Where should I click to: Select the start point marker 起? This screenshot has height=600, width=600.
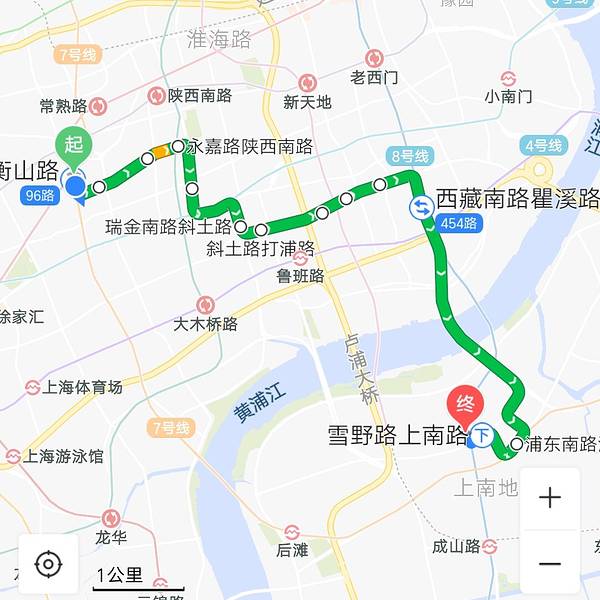73,146
